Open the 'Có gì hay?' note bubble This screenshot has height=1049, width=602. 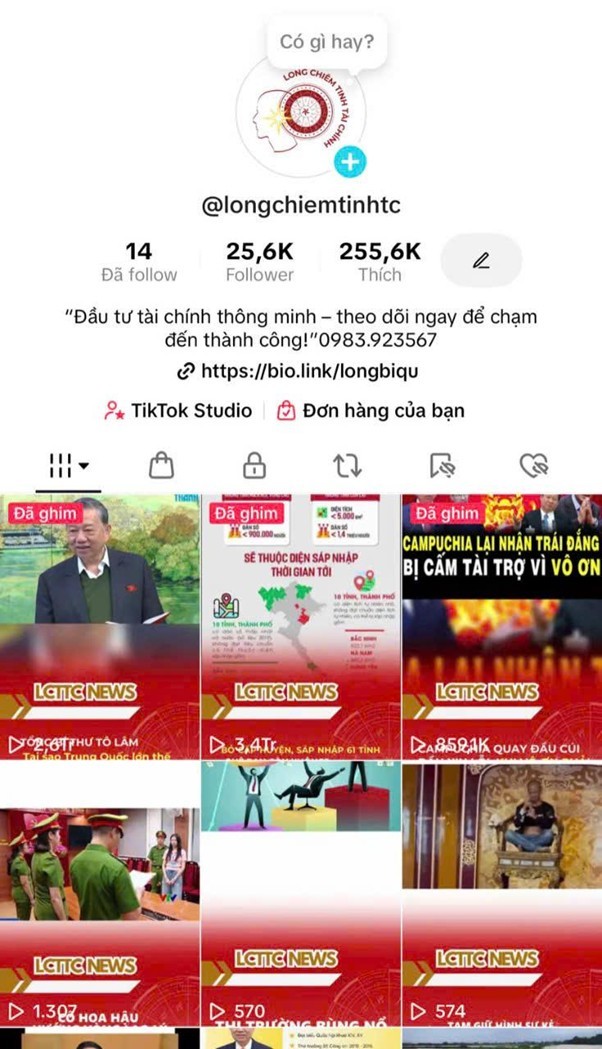click(x=326, y=42)
